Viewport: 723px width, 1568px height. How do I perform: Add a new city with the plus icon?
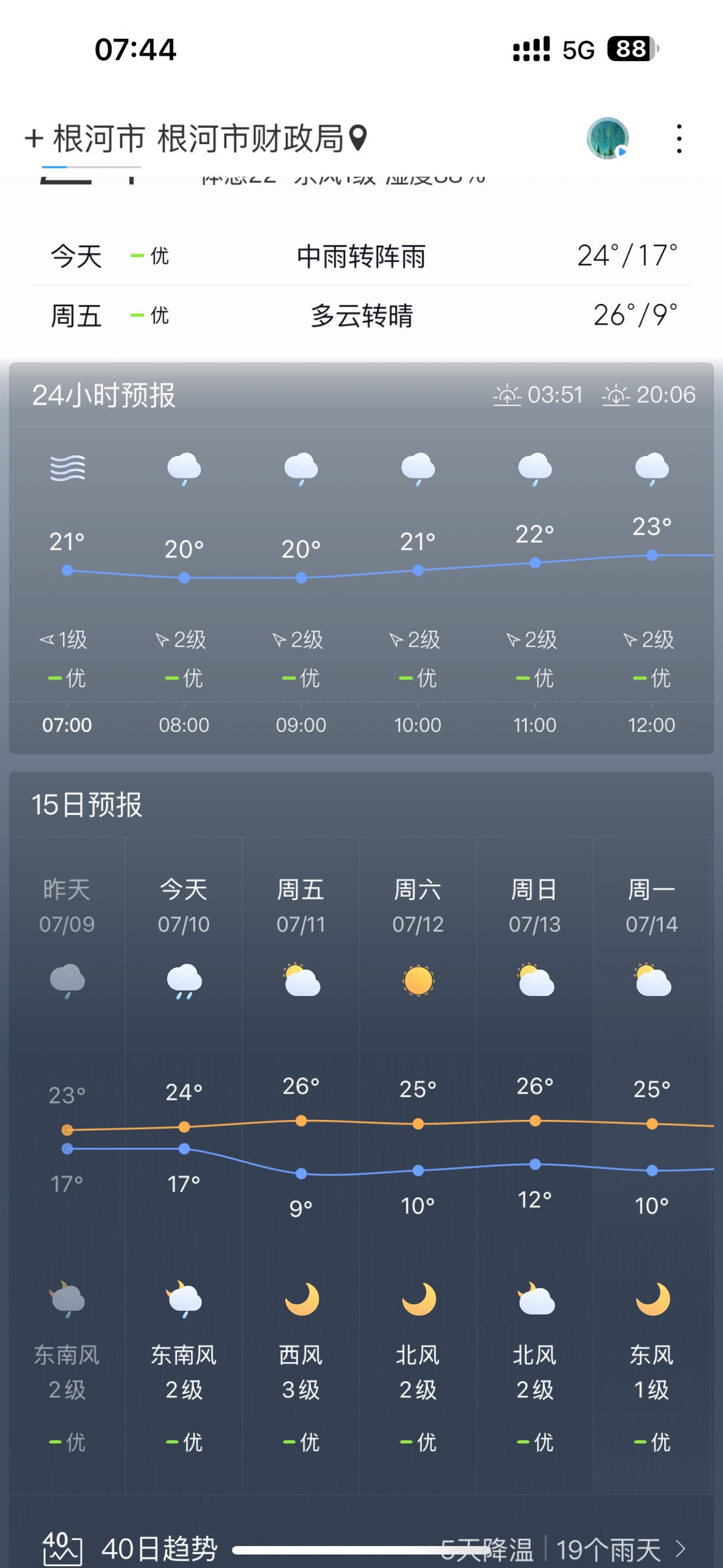tap(33, 139)
